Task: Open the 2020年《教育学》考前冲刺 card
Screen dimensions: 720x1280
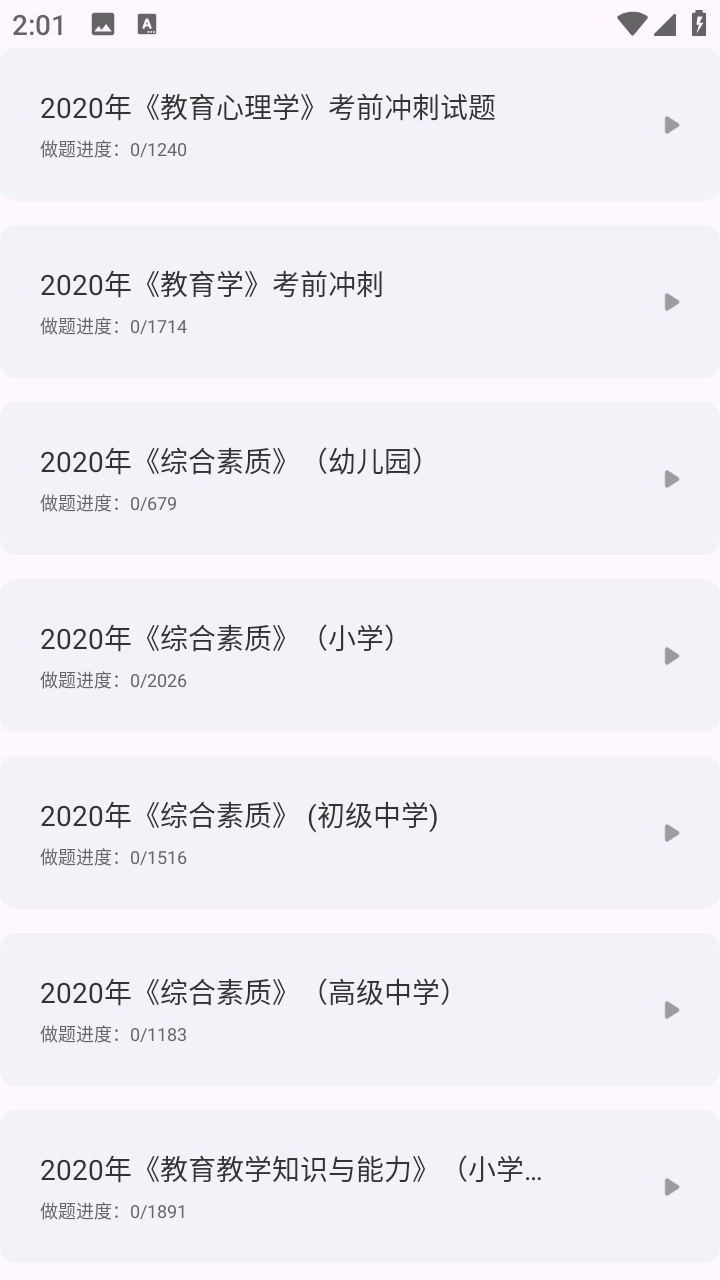Action: pyautogui.click(x=360, y=302)
